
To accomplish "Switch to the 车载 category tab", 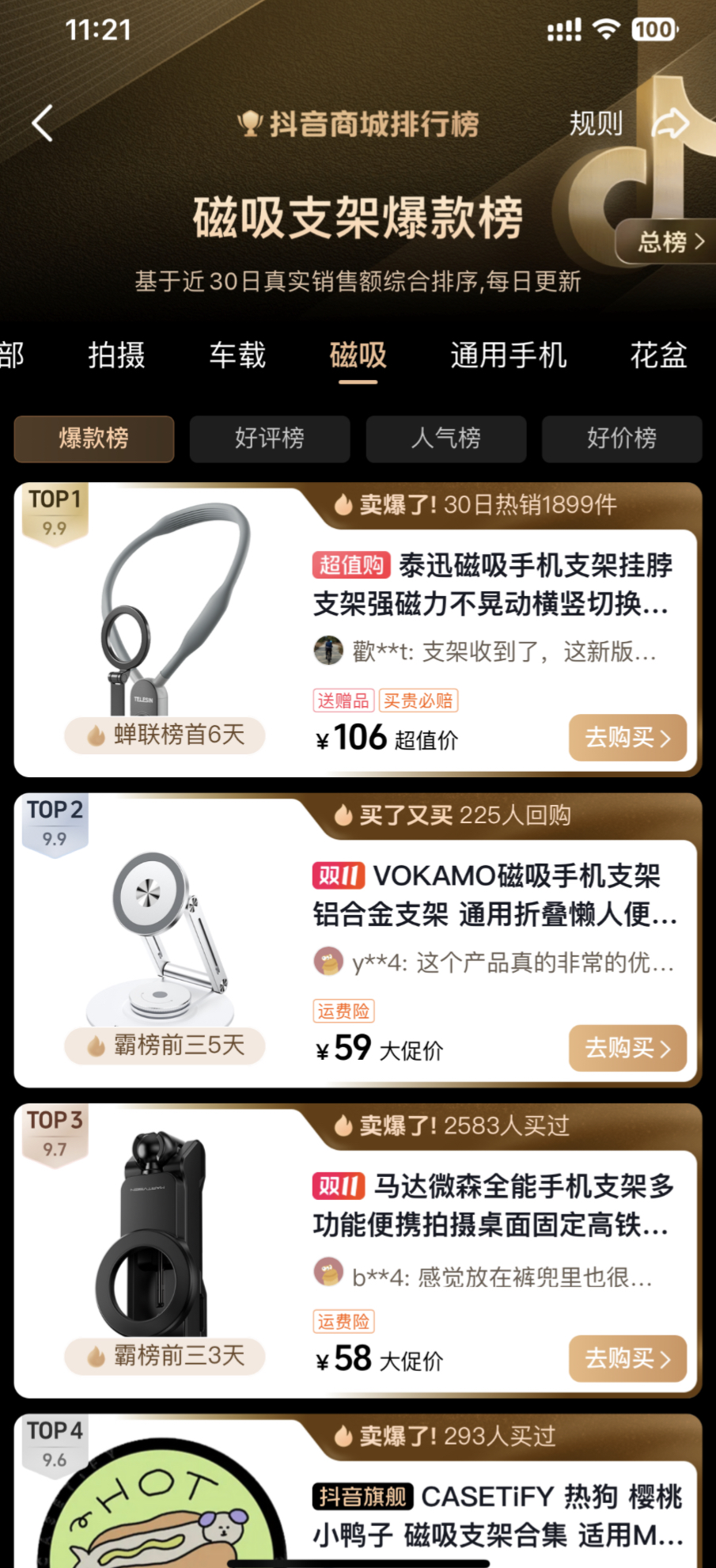I will (x=237, y=355).
